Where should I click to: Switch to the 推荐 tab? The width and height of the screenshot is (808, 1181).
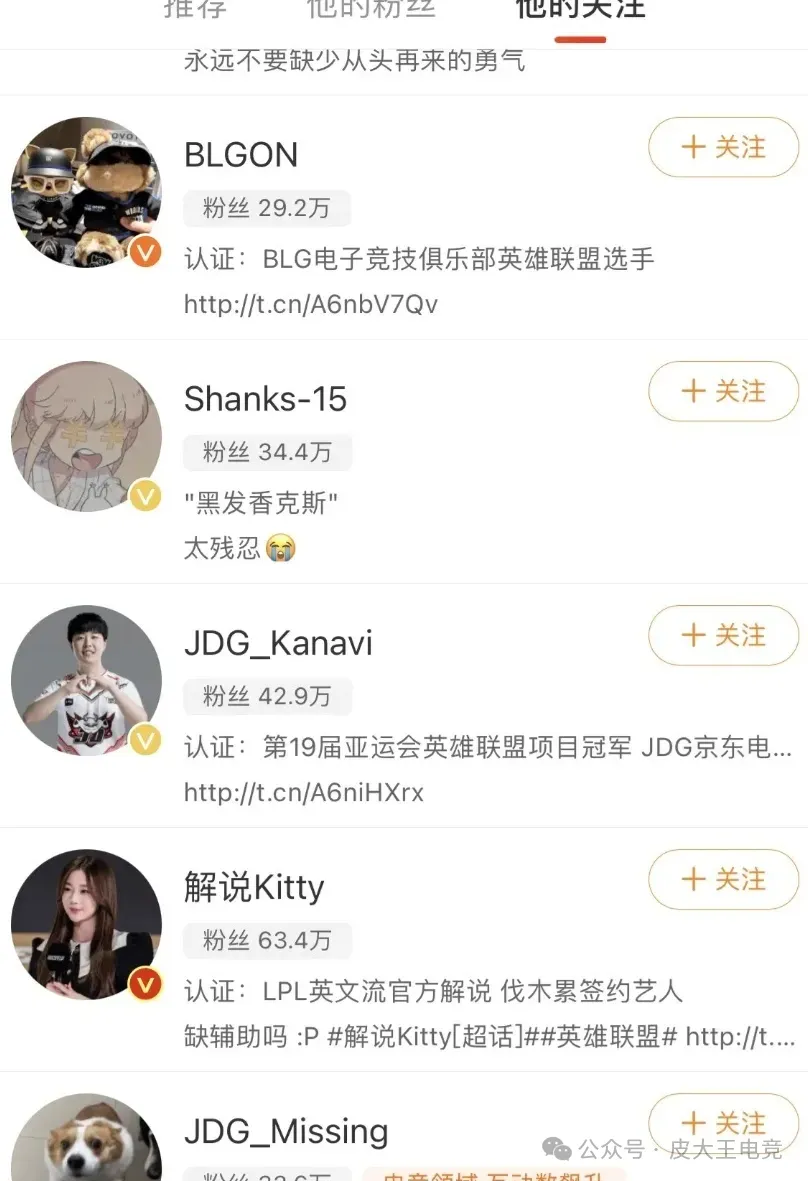coord(195,10)
